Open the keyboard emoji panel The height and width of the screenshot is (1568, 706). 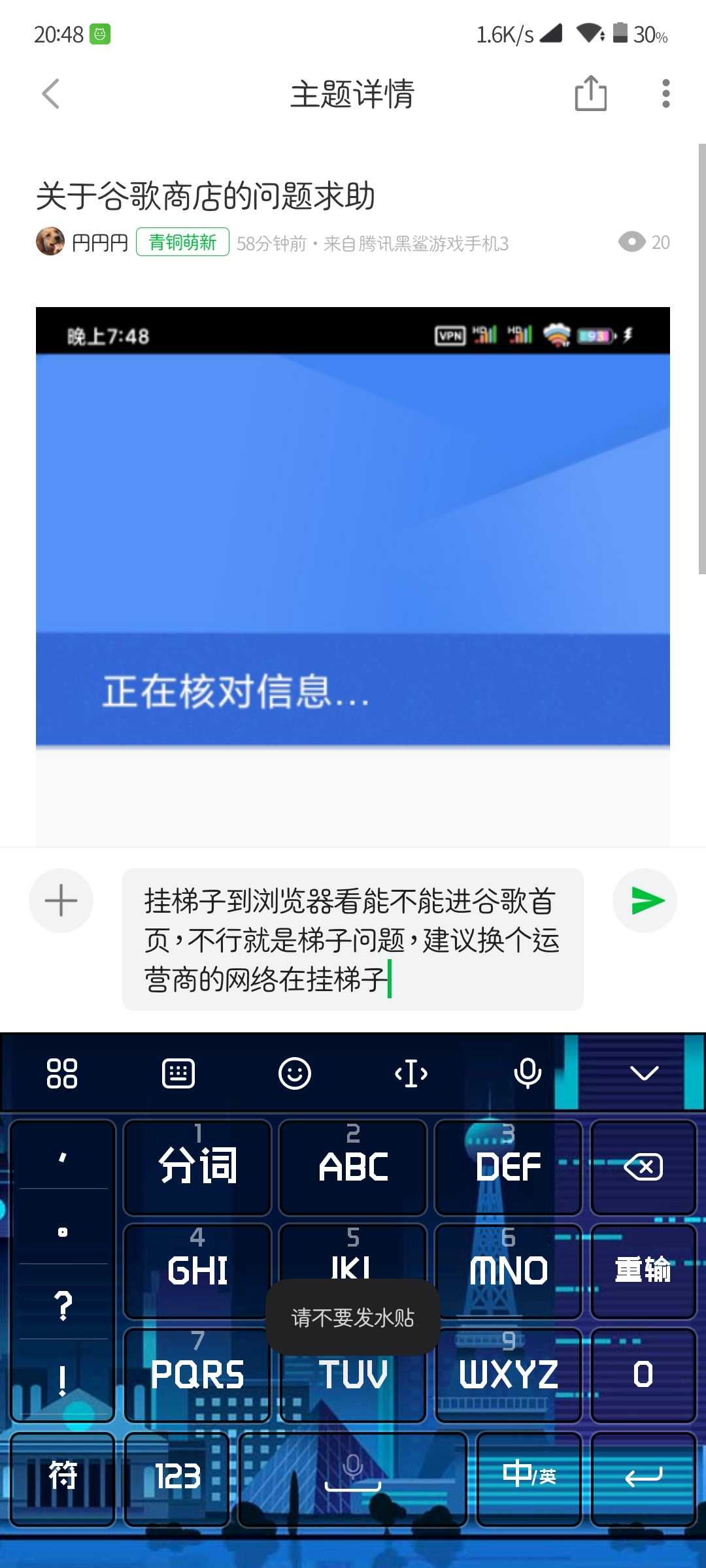[295, 1073]
